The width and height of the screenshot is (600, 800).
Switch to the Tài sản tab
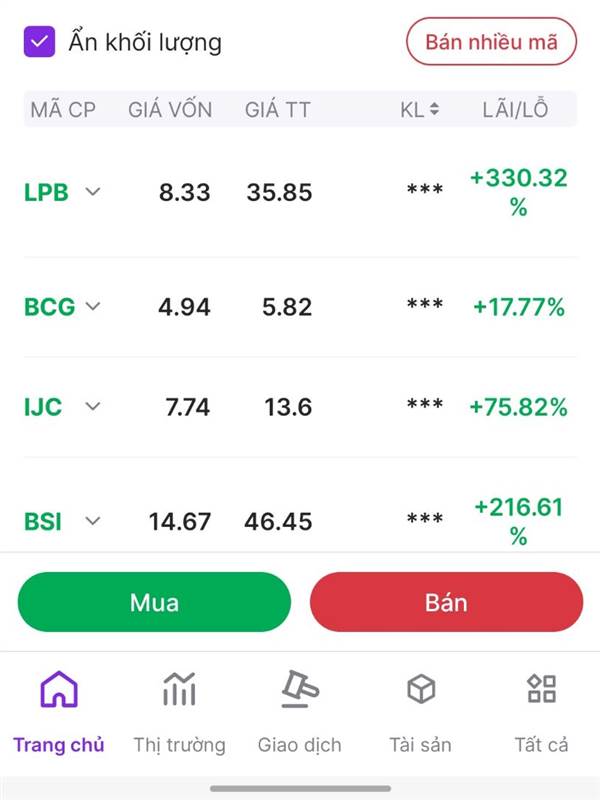pos(420,708)
